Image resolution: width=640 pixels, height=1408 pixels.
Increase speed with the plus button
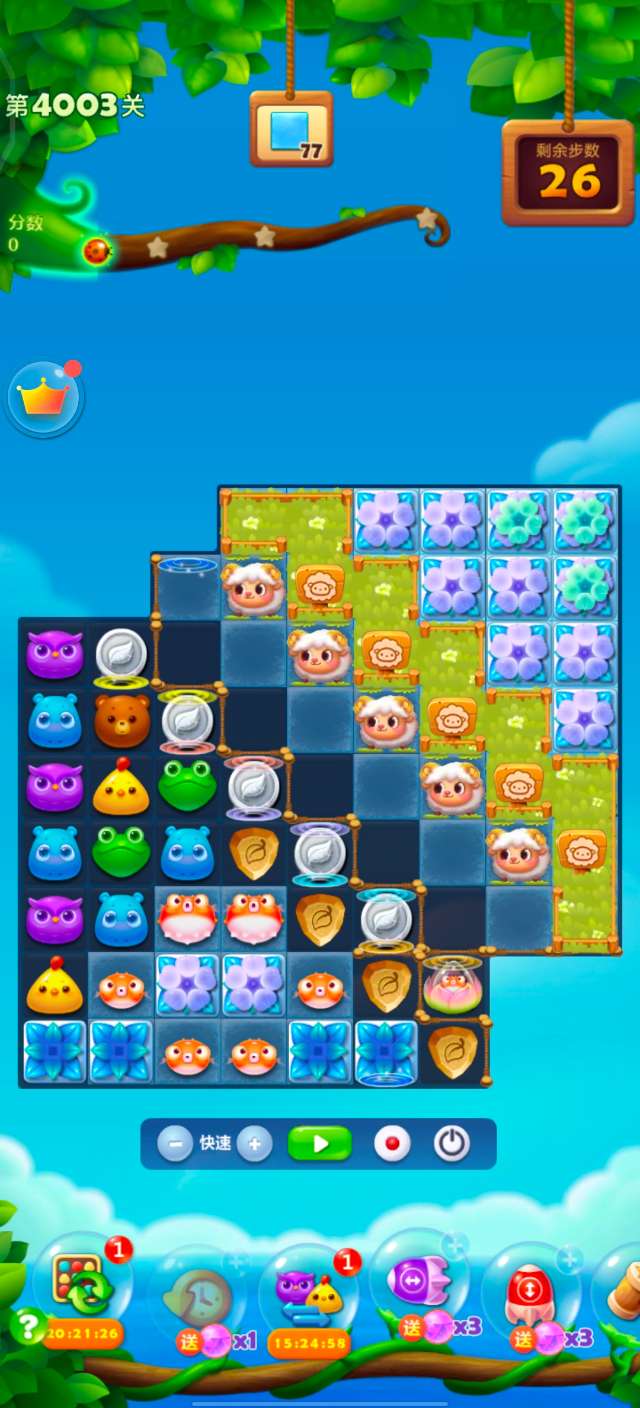[x=255, y=1143]
